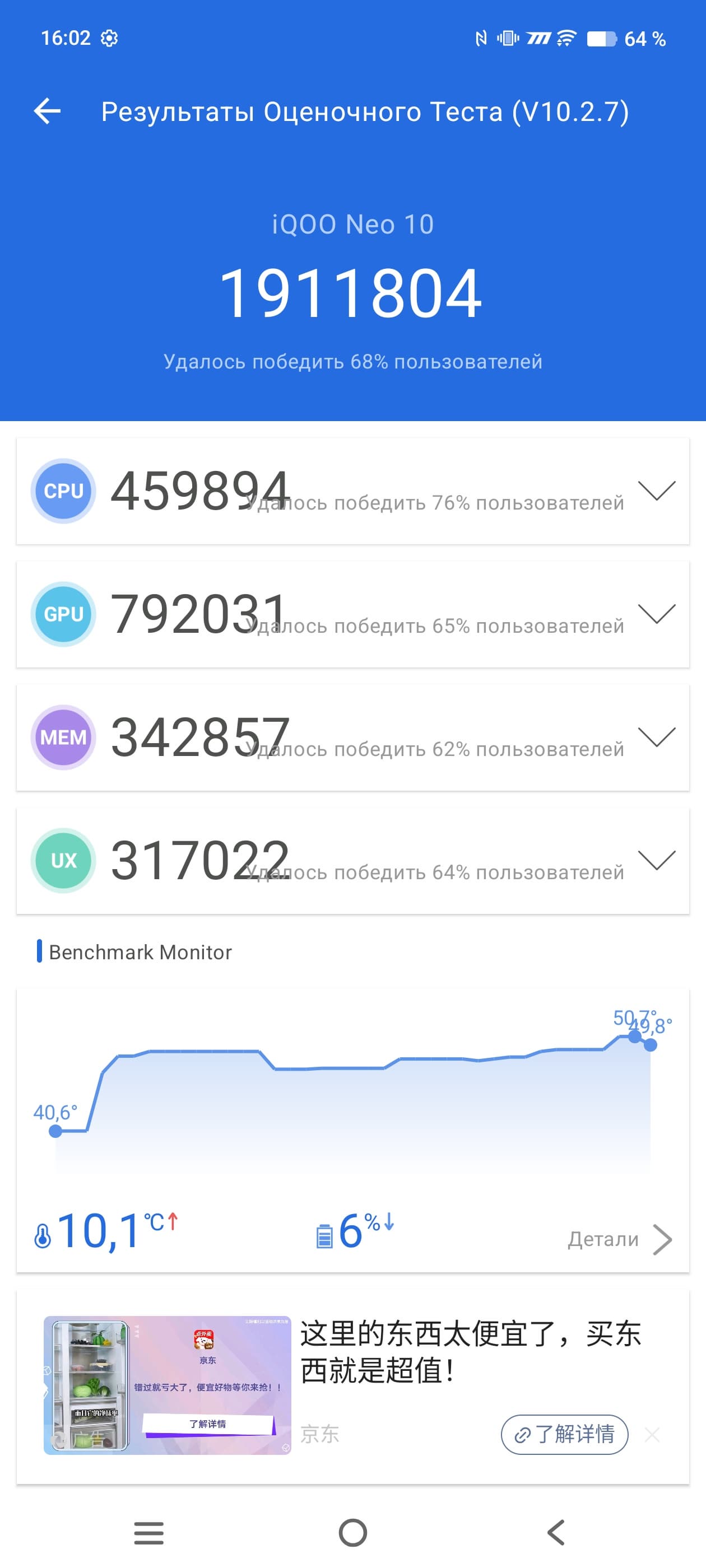The height and width of the screenshot is (1568, 706).
Task: Open the 京东 ad image
Action: tap(167, 1385)
